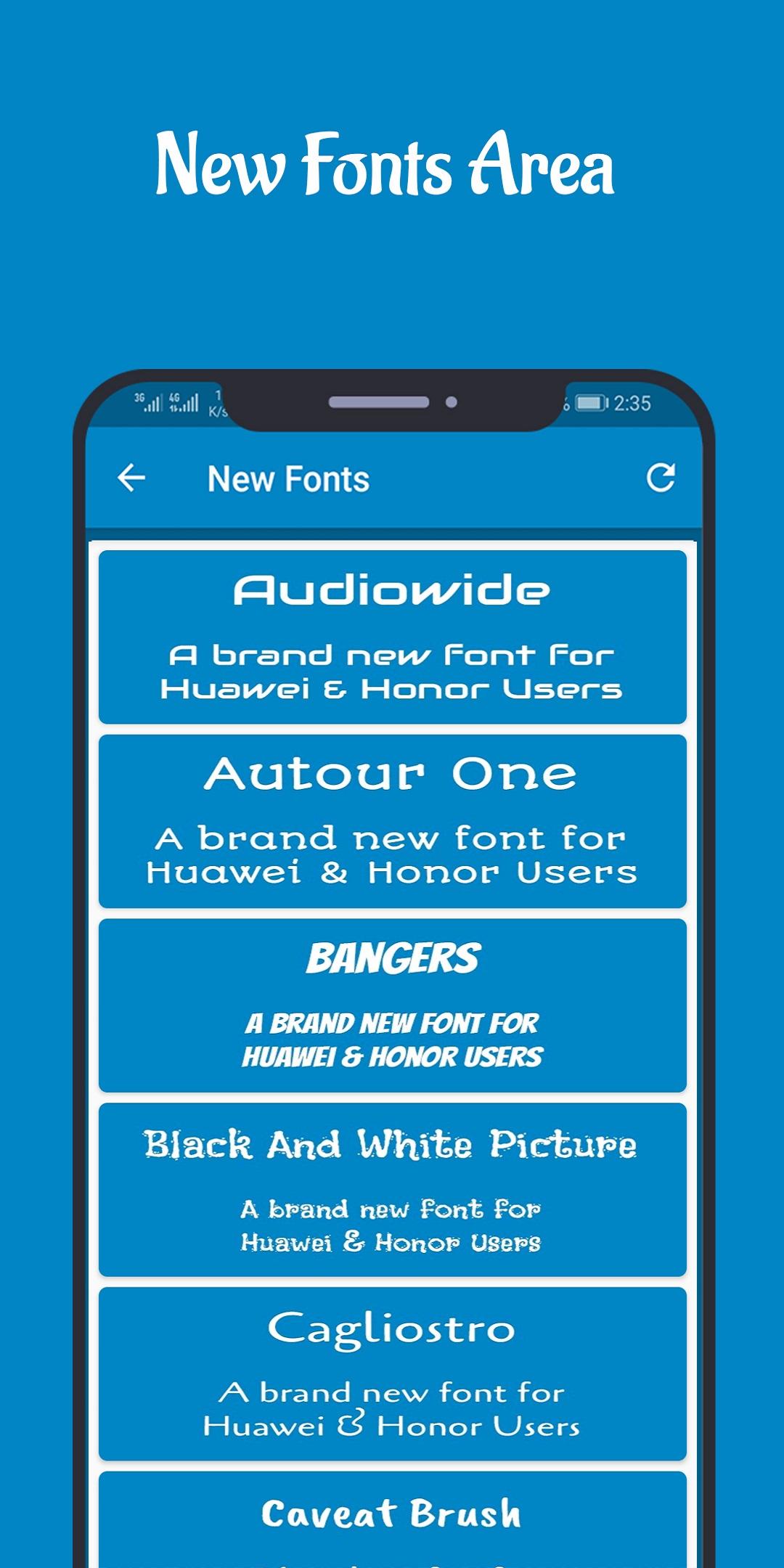Open the Autour One font preview
The height and width of the screenshot is (1568, 784).
392,820
